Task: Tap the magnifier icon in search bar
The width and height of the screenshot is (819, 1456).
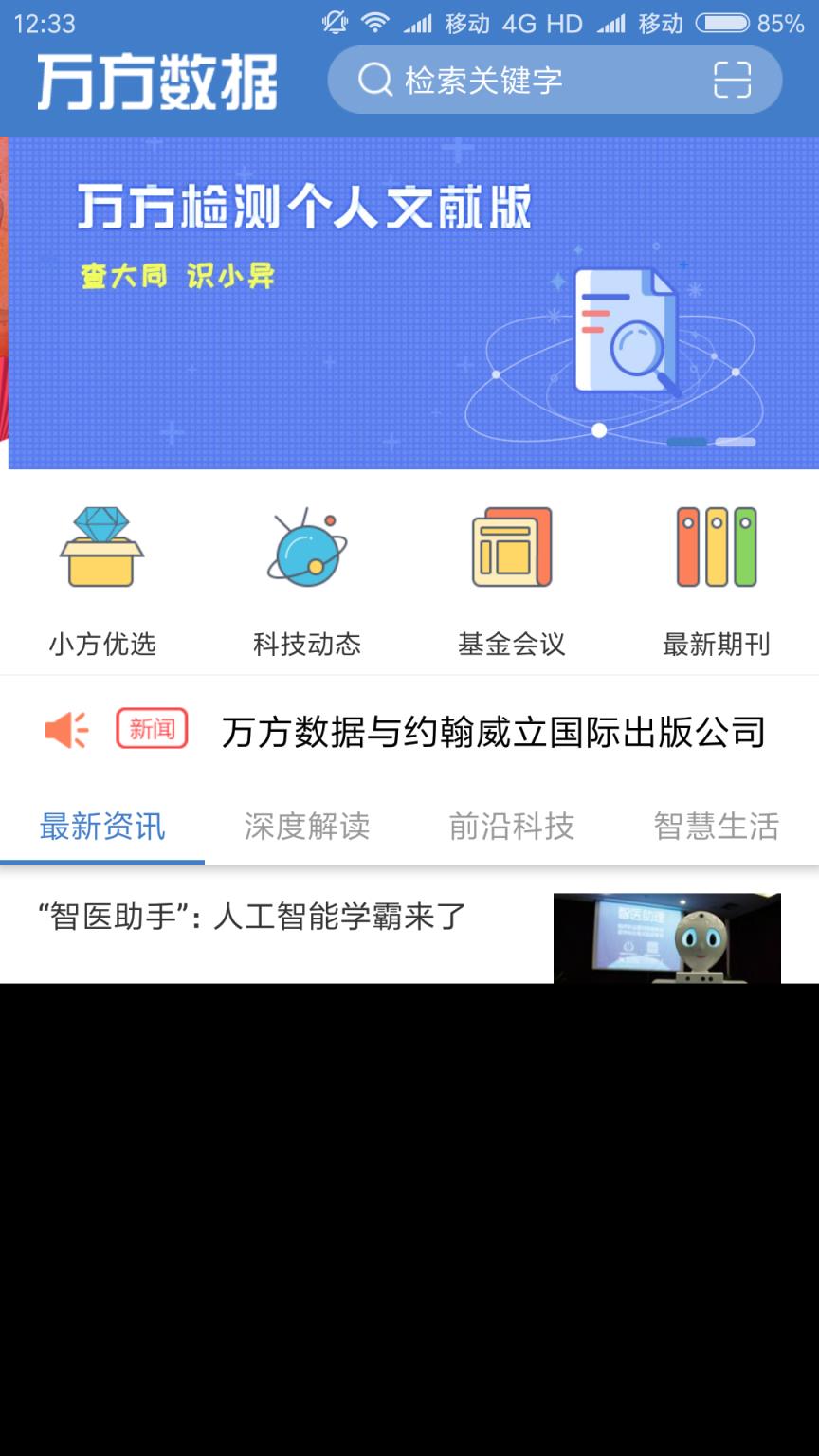Action: 374,81
